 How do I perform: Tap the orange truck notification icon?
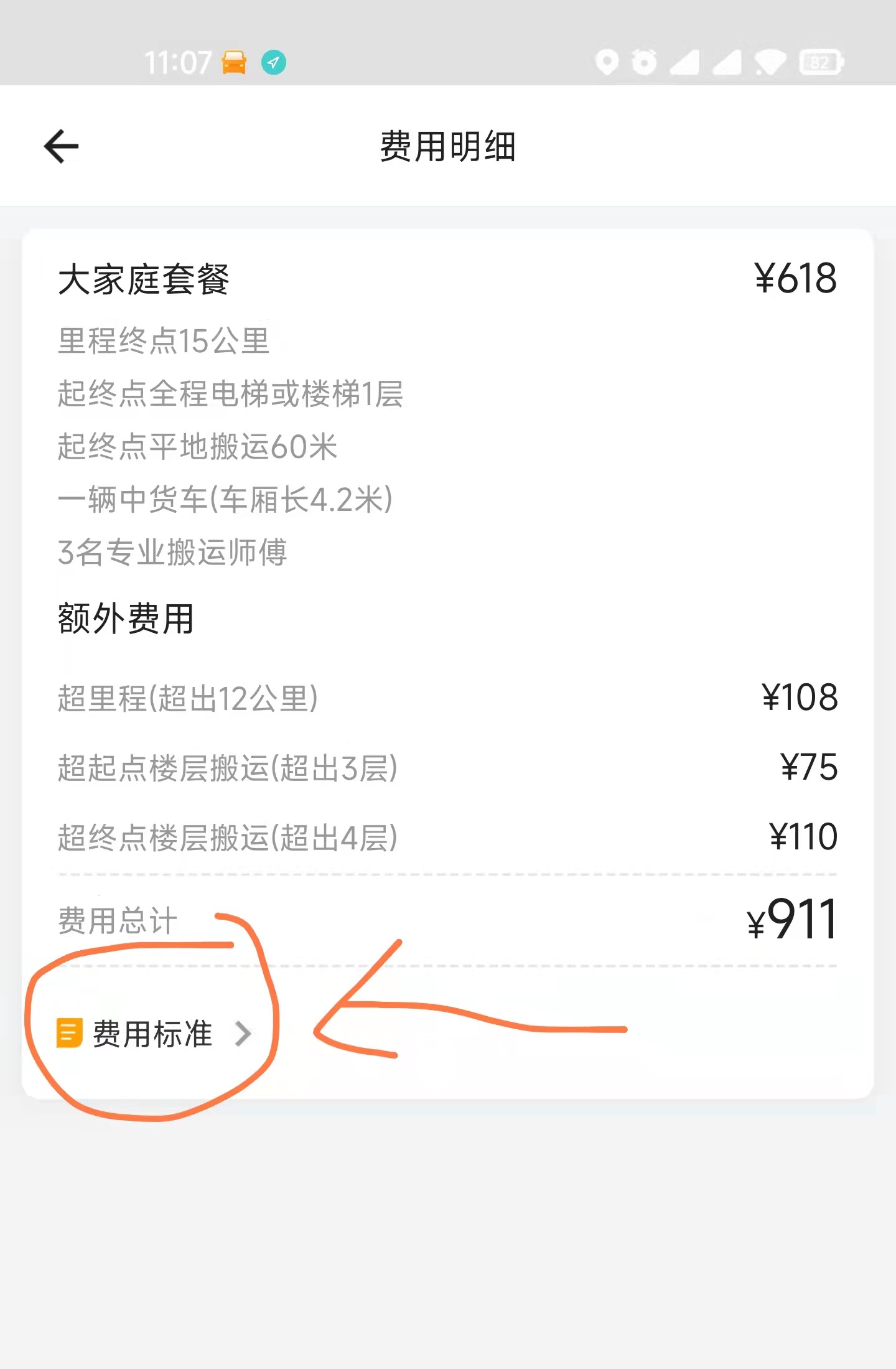(x=234, y=62)
